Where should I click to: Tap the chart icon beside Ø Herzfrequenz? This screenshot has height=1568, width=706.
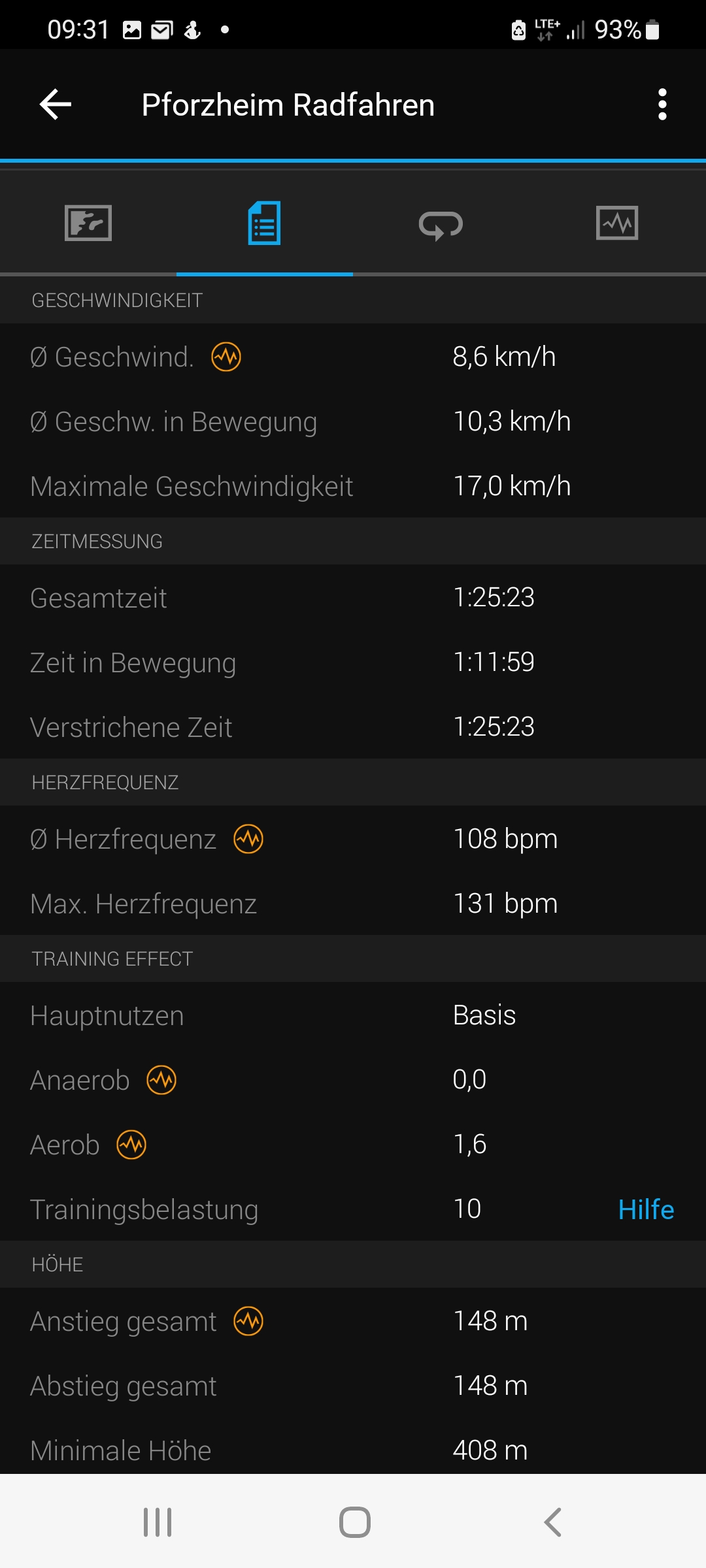pos(248,839)
